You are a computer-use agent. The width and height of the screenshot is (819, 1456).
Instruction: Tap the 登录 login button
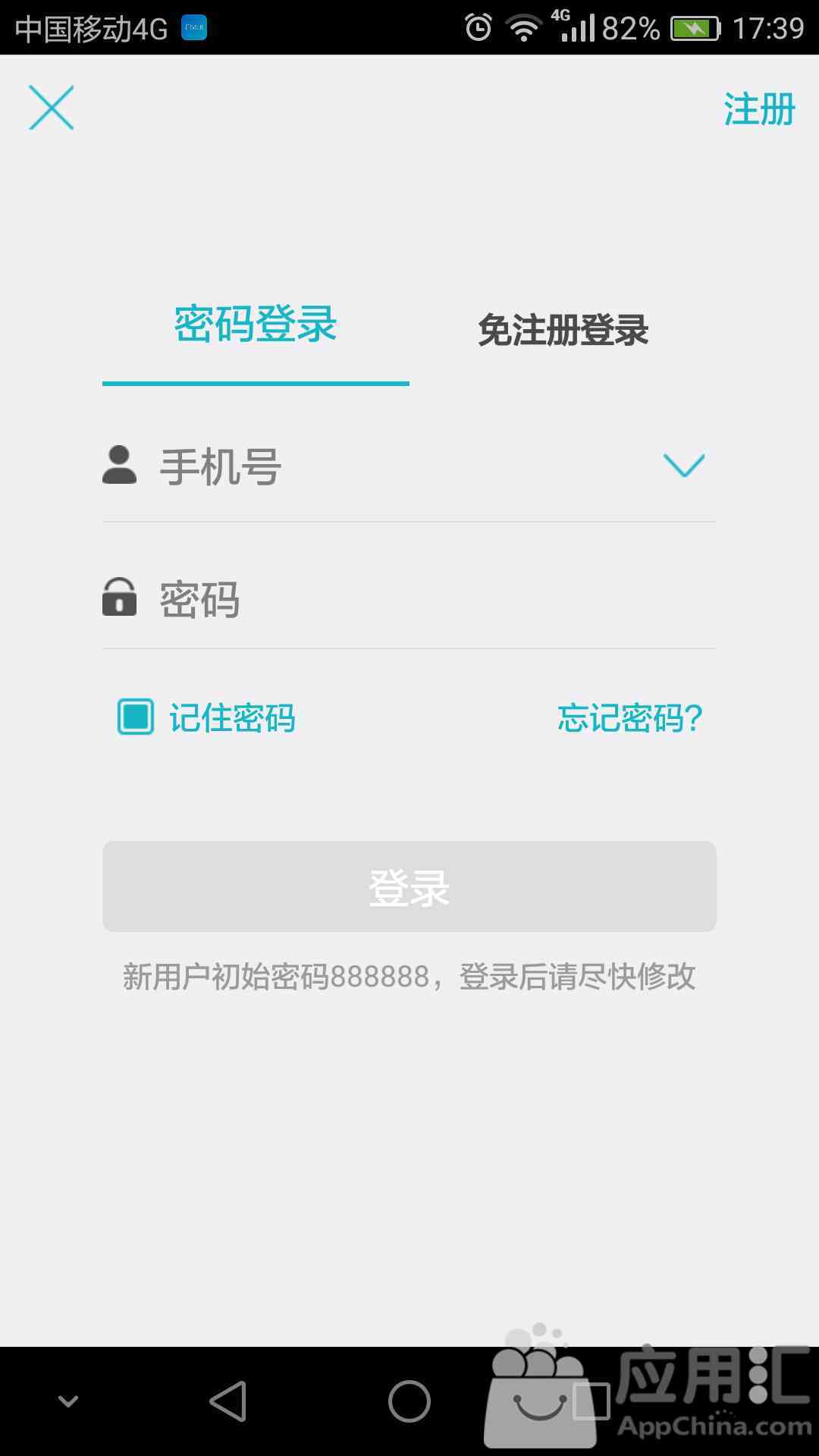(409, 886)
